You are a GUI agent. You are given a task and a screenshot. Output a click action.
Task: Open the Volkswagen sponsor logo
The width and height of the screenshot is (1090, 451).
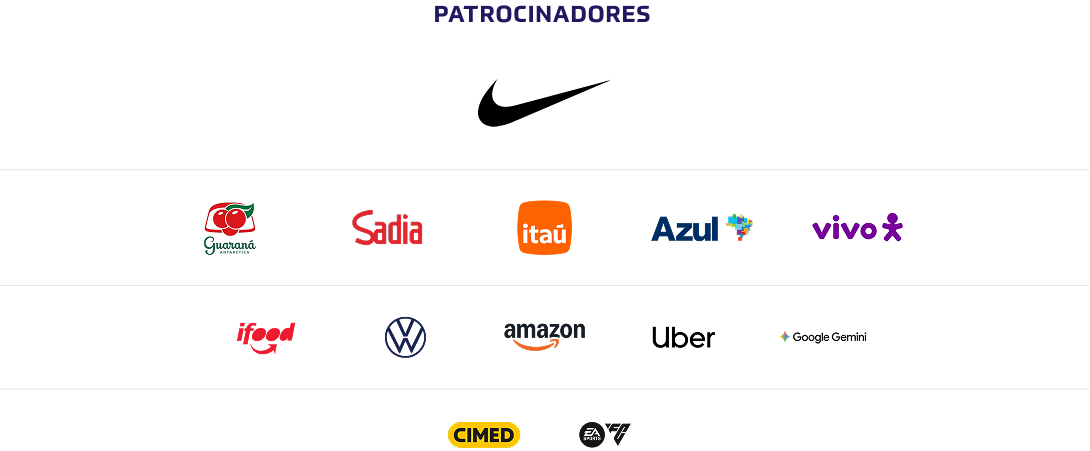click(405, 338)
